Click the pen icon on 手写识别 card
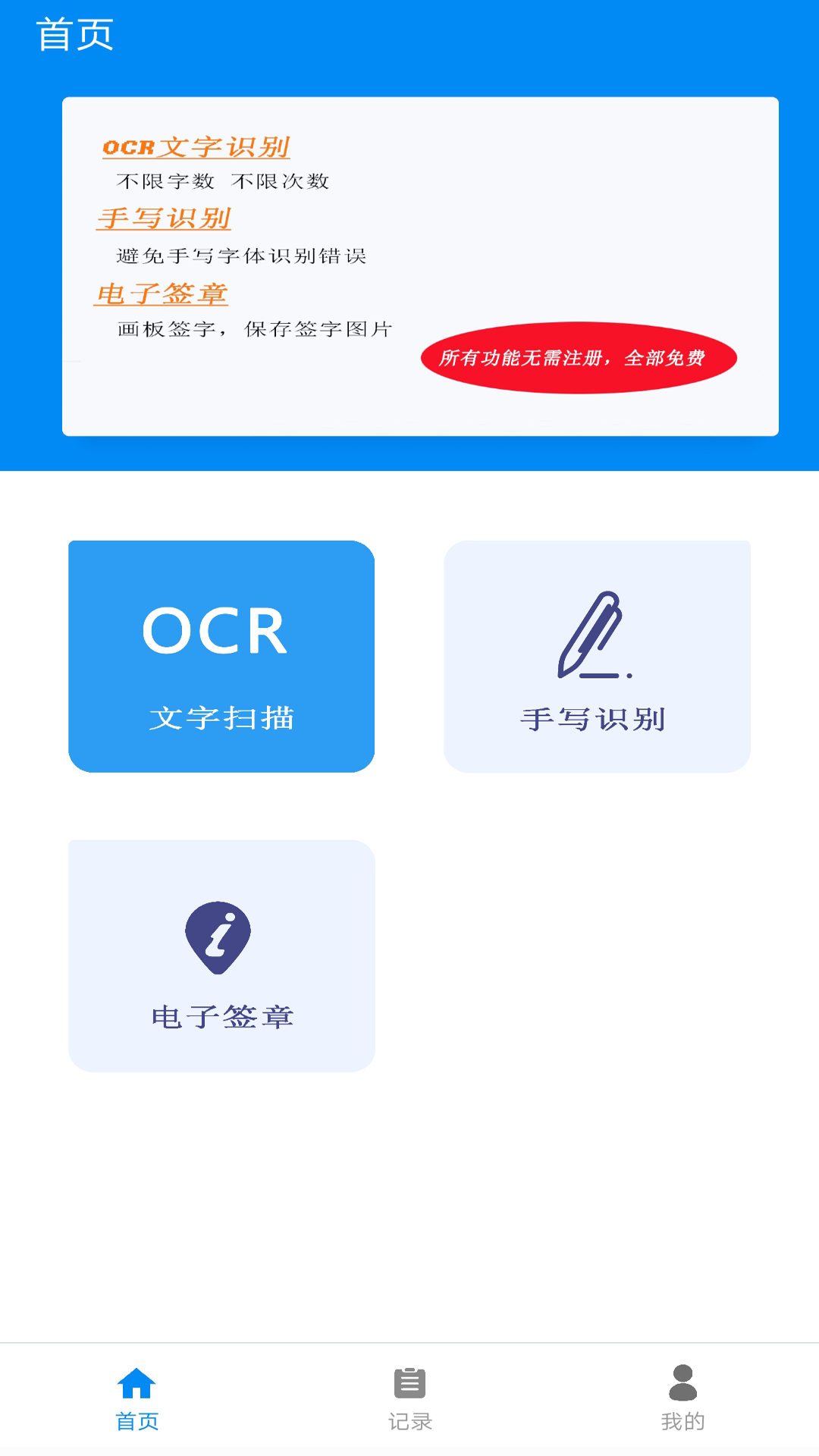The width and height of the screenshot is (819, 1456). [594, 637]
